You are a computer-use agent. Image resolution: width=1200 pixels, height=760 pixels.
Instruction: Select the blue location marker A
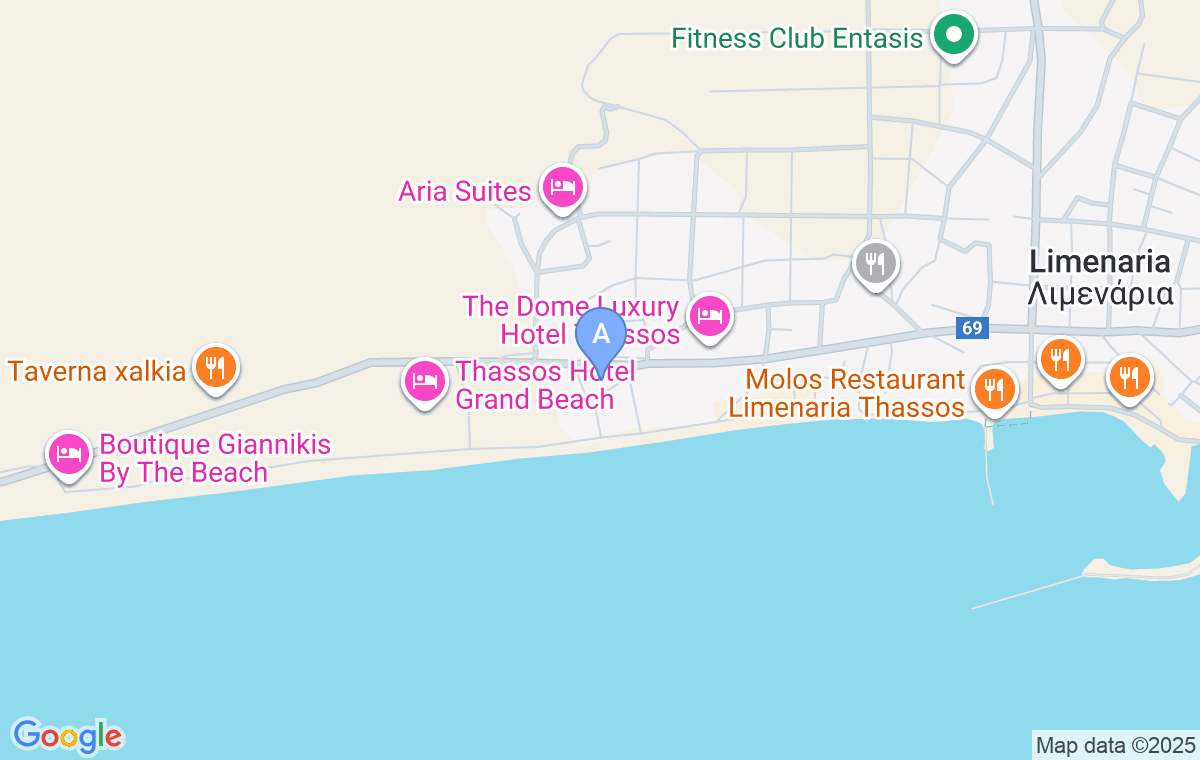601,335
